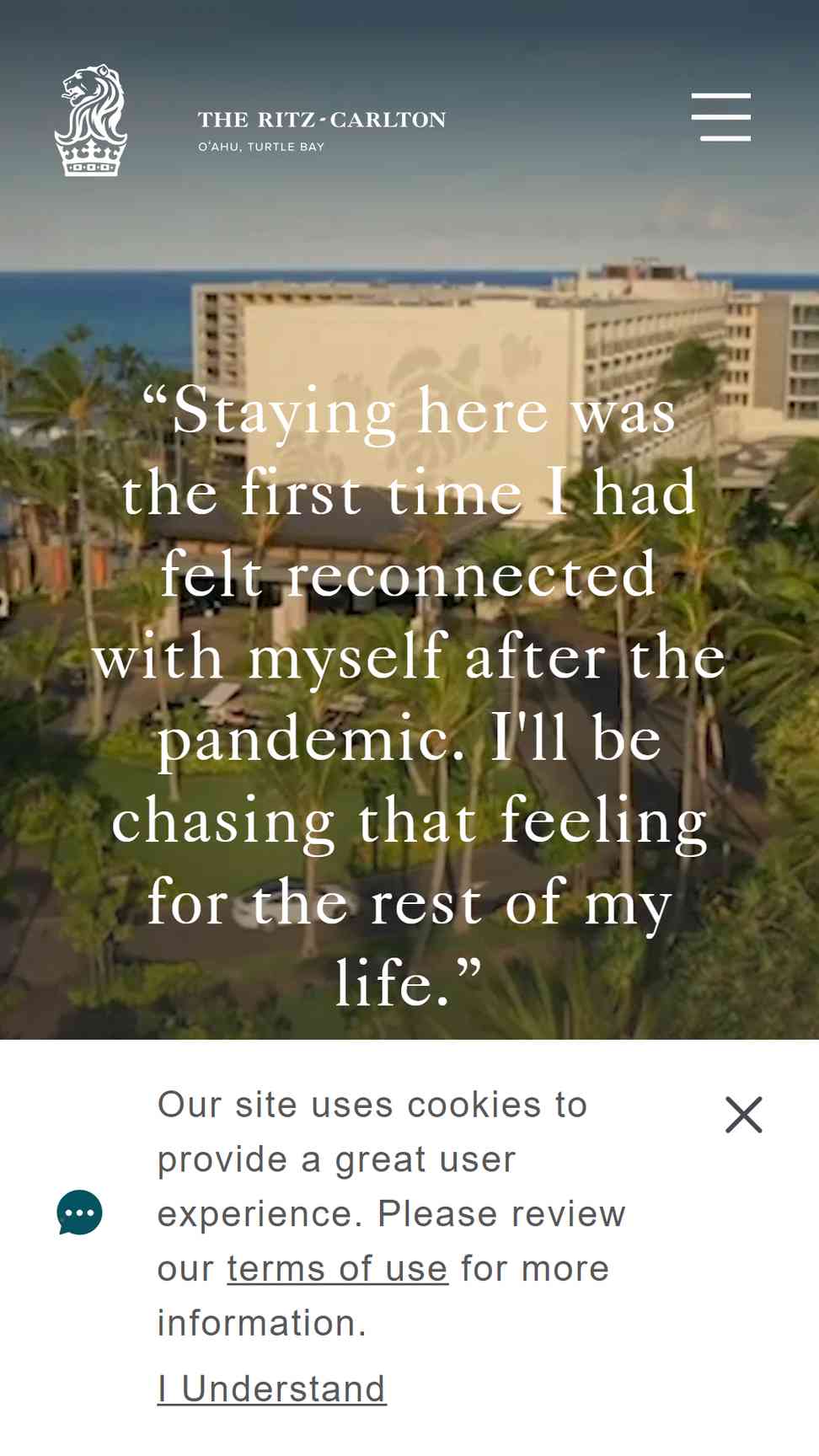Accept cookies with I Understand
The image size is (819, 1456).
click(271, 1389)
